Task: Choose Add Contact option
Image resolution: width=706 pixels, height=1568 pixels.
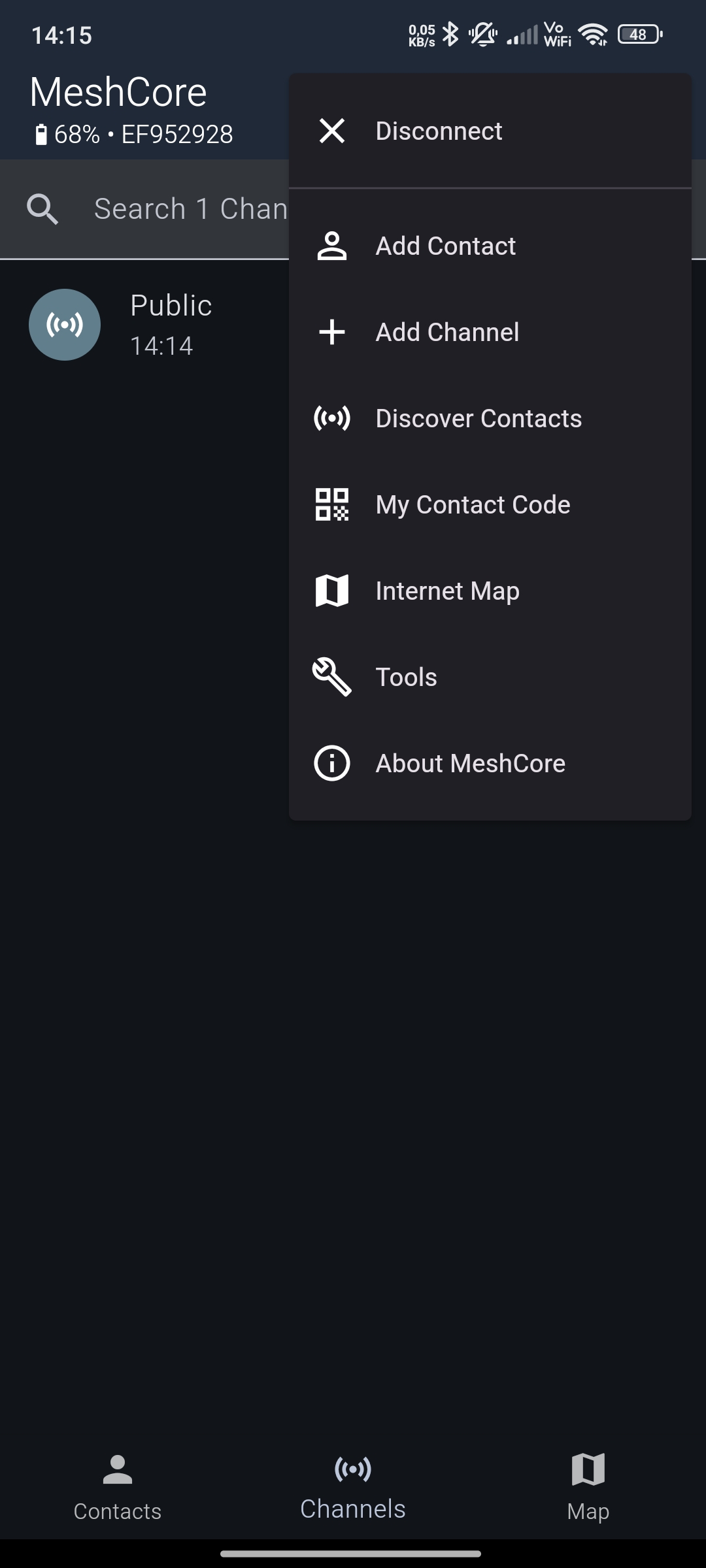Action: 445,246
